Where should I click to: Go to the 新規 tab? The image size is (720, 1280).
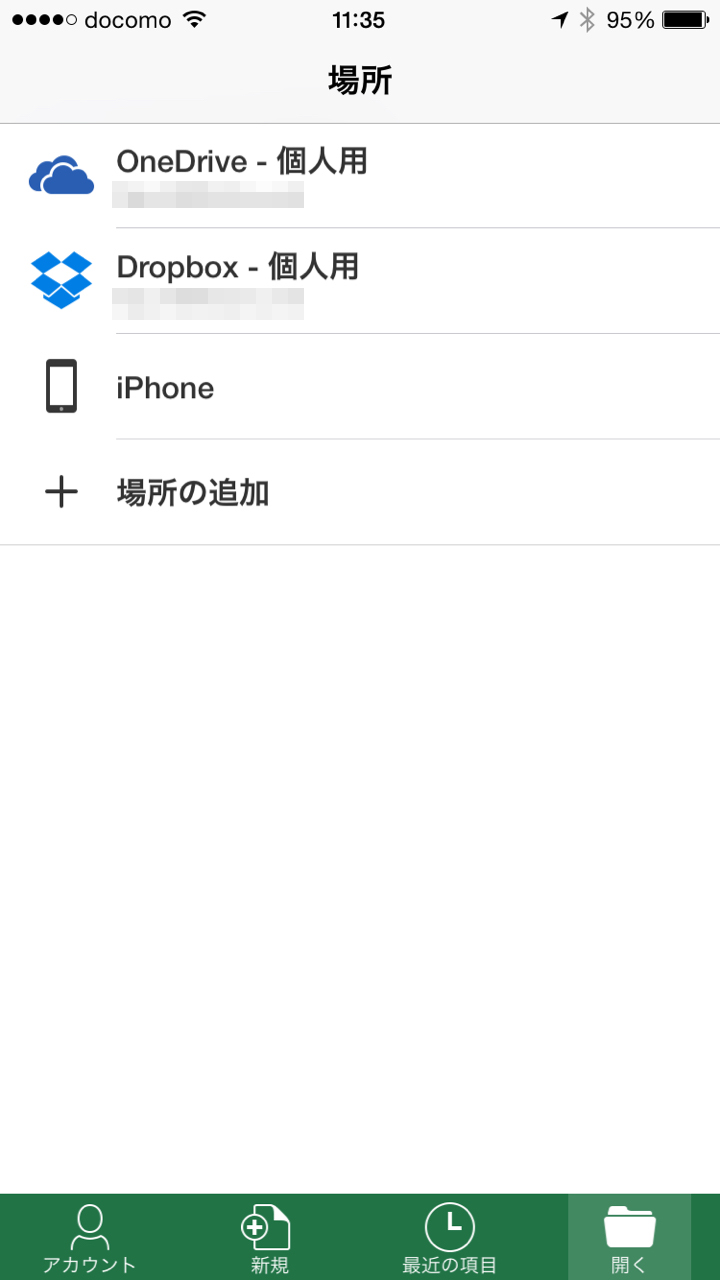click(x=269, y=1238)
